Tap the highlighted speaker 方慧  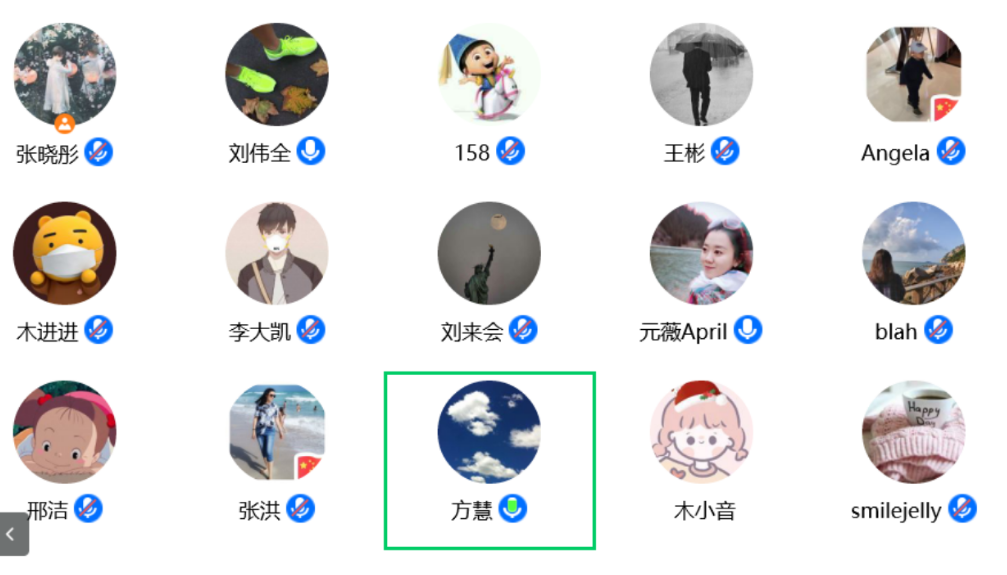click(489, 432)
